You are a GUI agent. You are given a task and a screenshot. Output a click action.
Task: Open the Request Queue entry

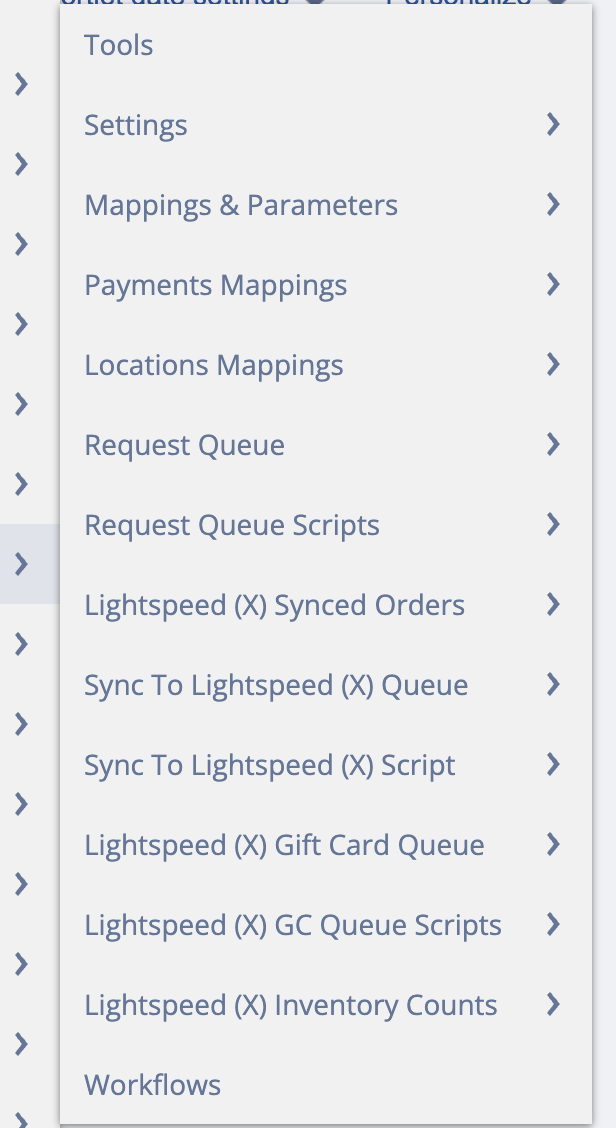(x=185, y=445)
